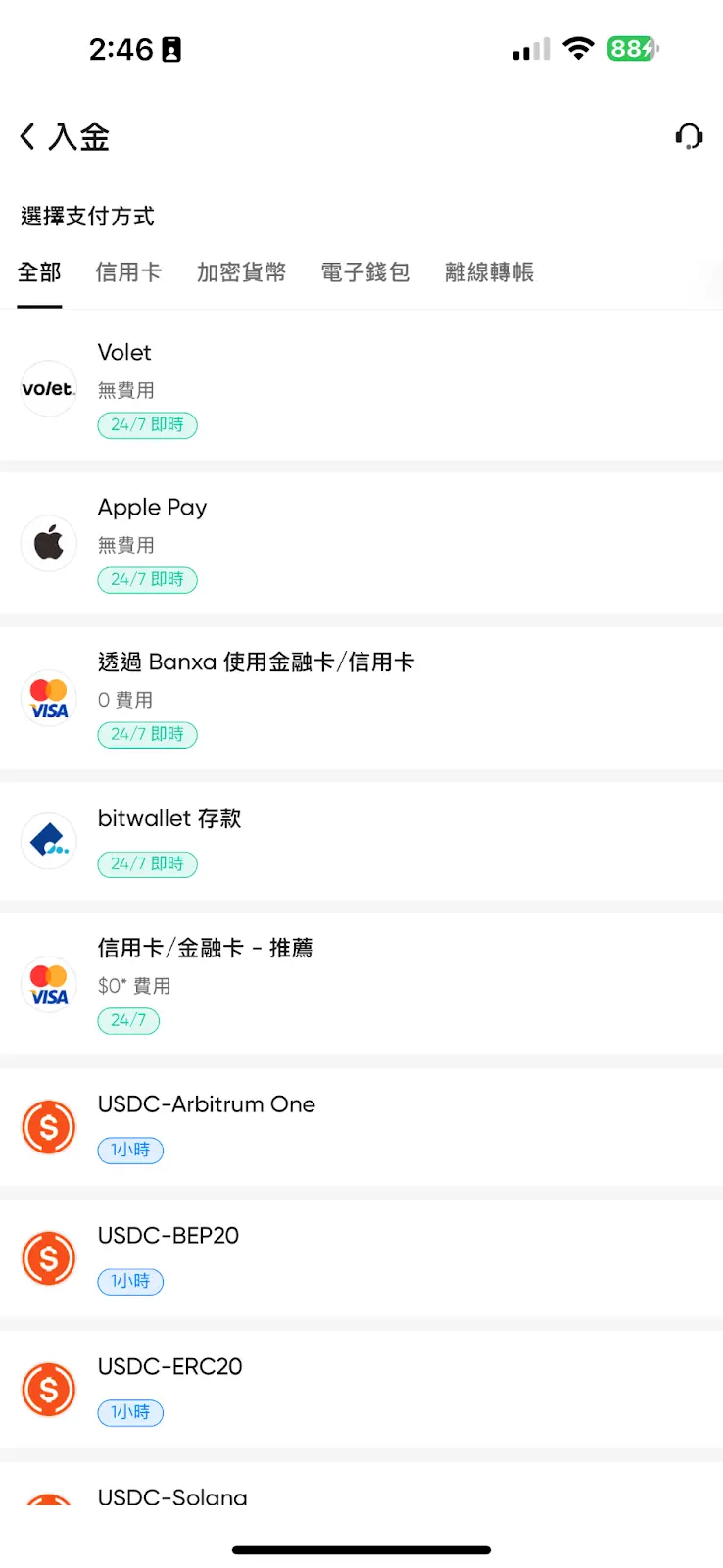Open customer support headset icon
Viewport: 723px width, 1568px height.
689,136
